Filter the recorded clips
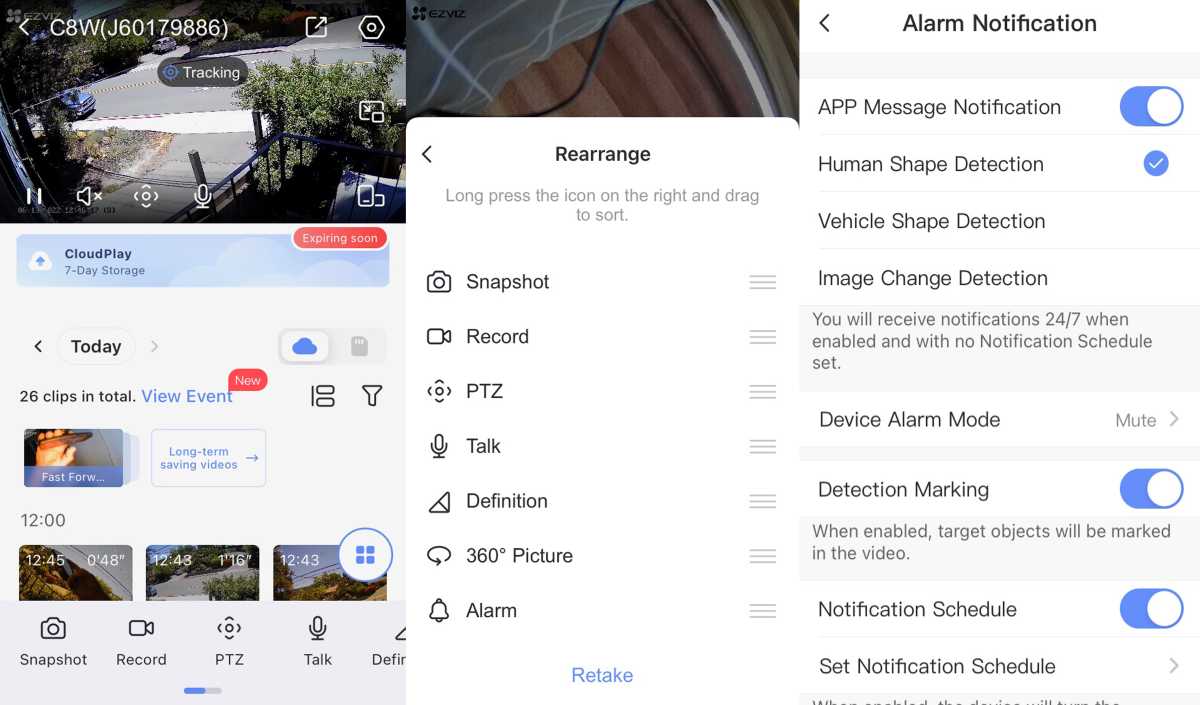This screenshot has height=705, width=1200. coord(372,396)
